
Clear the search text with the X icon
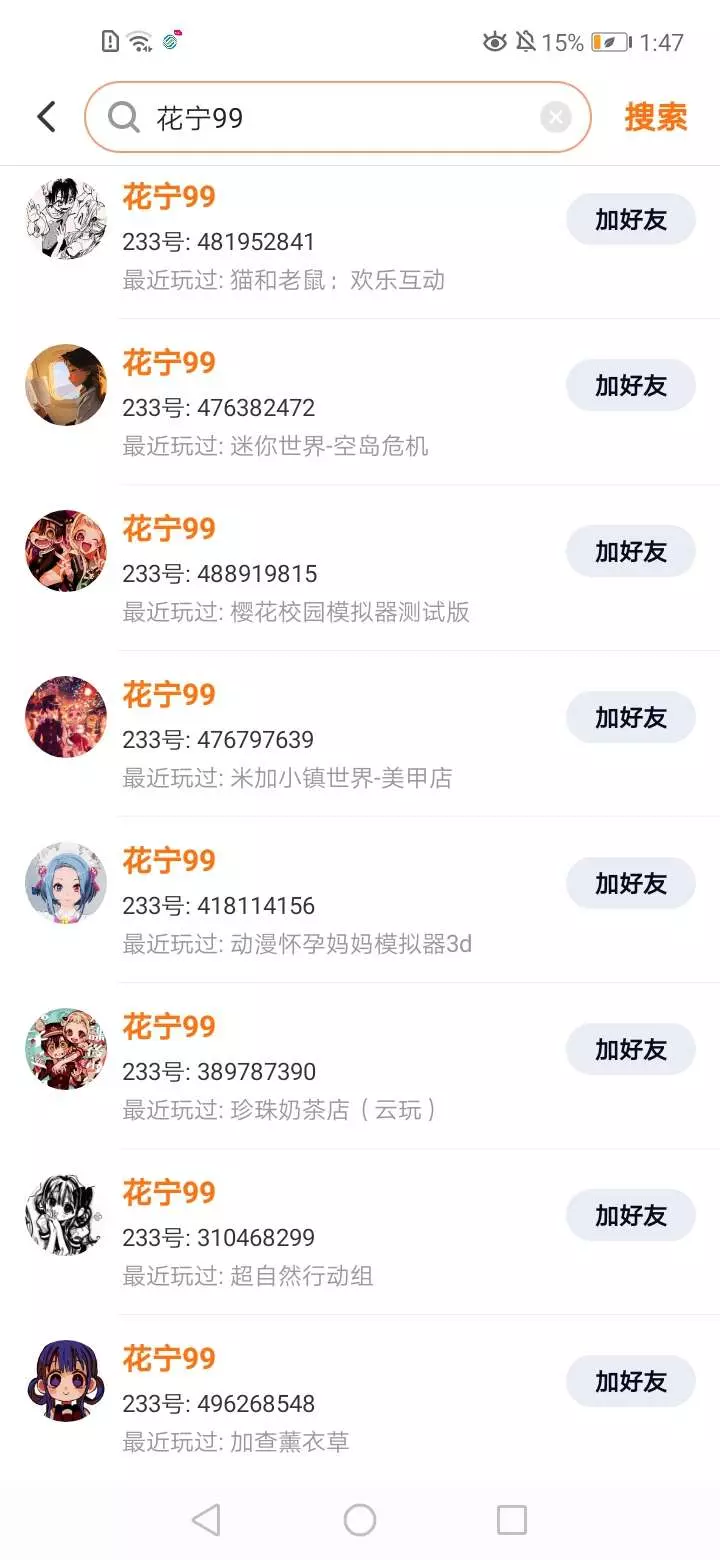556,118
